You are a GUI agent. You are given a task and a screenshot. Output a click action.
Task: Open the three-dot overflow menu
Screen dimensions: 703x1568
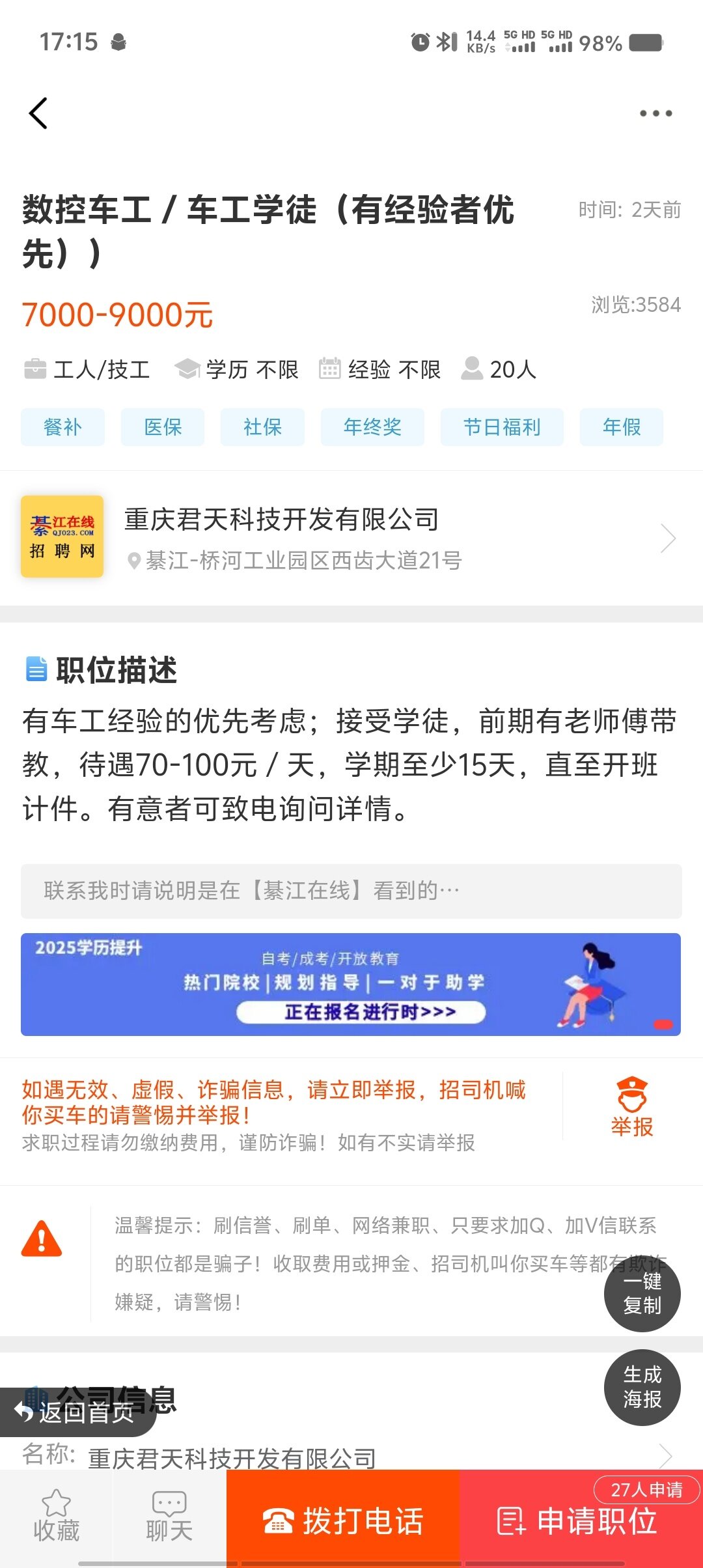(x=655, y=113)
